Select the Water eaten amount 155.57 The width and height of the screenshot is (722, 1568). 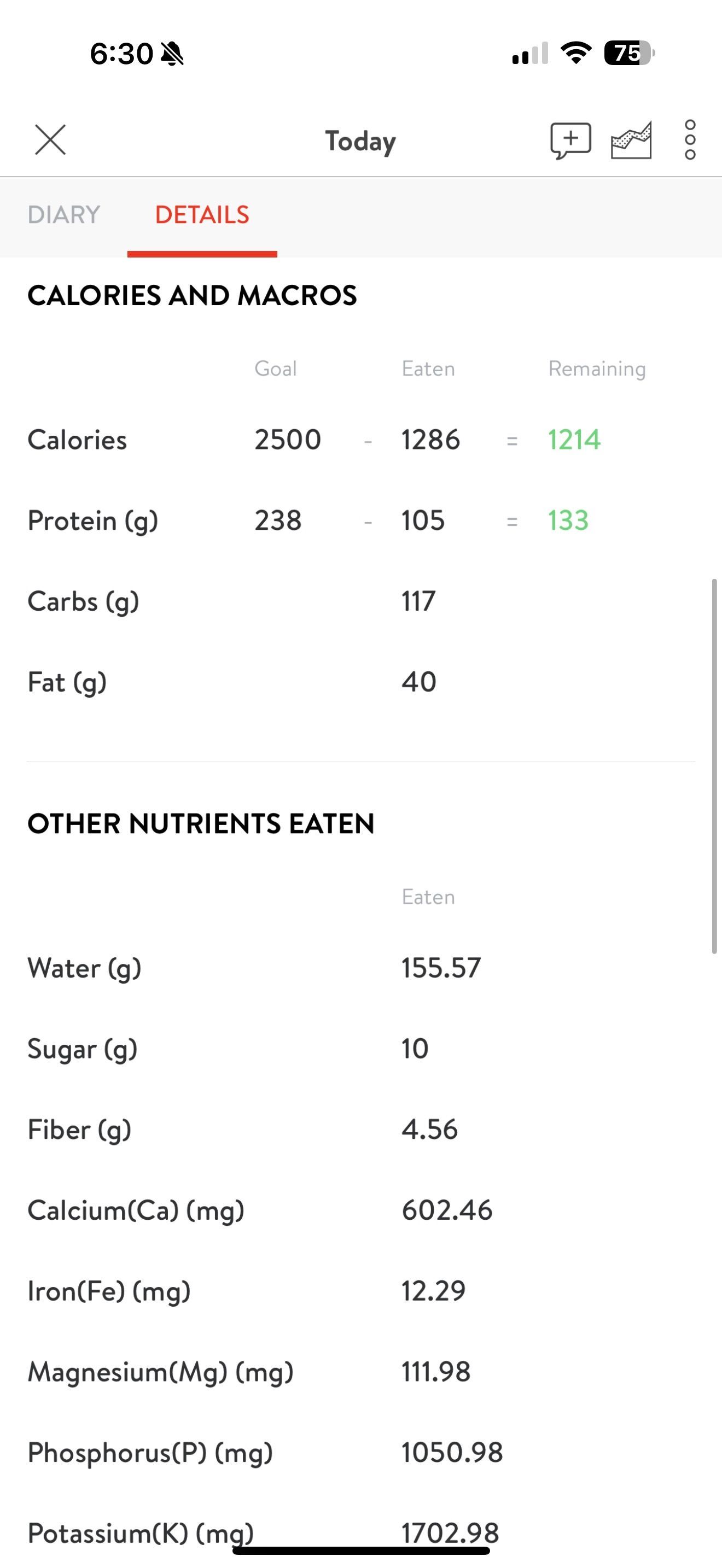442,968
